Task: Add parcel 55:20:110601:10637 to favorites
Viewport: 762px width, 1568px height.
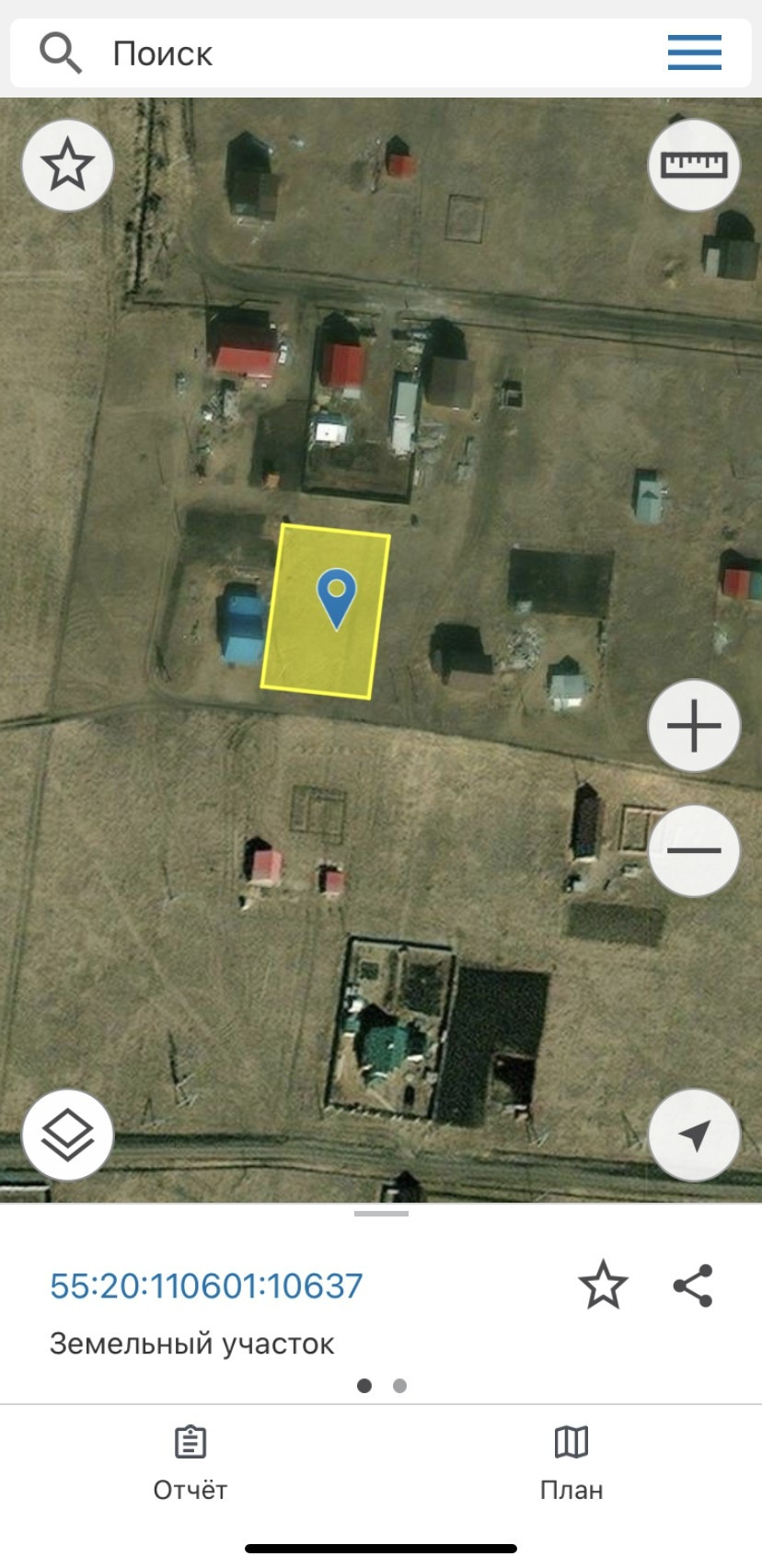Action: click(x=603, y=1285)
